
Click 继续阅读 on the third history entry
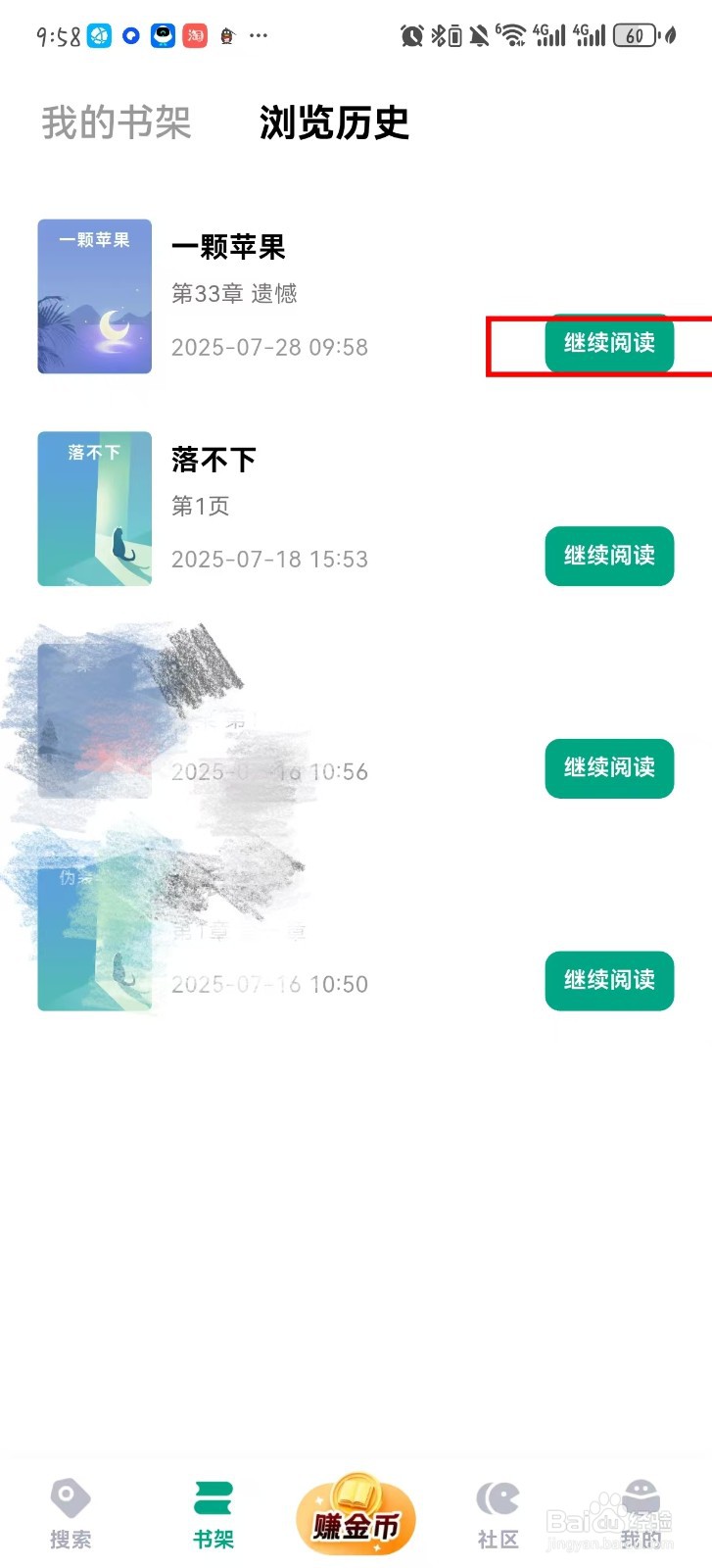pos(608,768)
